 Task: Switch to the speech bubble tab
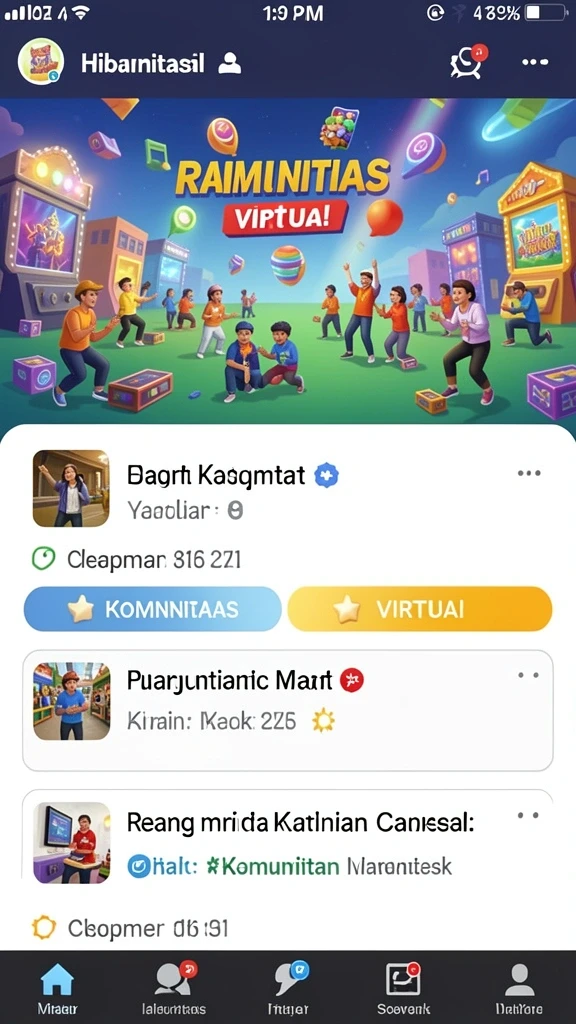288,986
